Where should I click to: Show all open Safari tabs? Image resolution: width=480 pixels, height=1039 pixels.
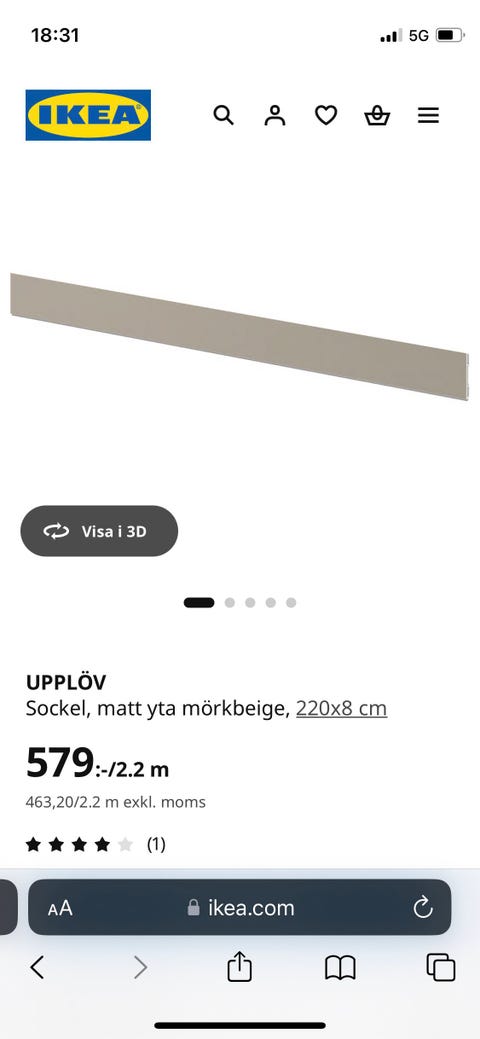441,967
